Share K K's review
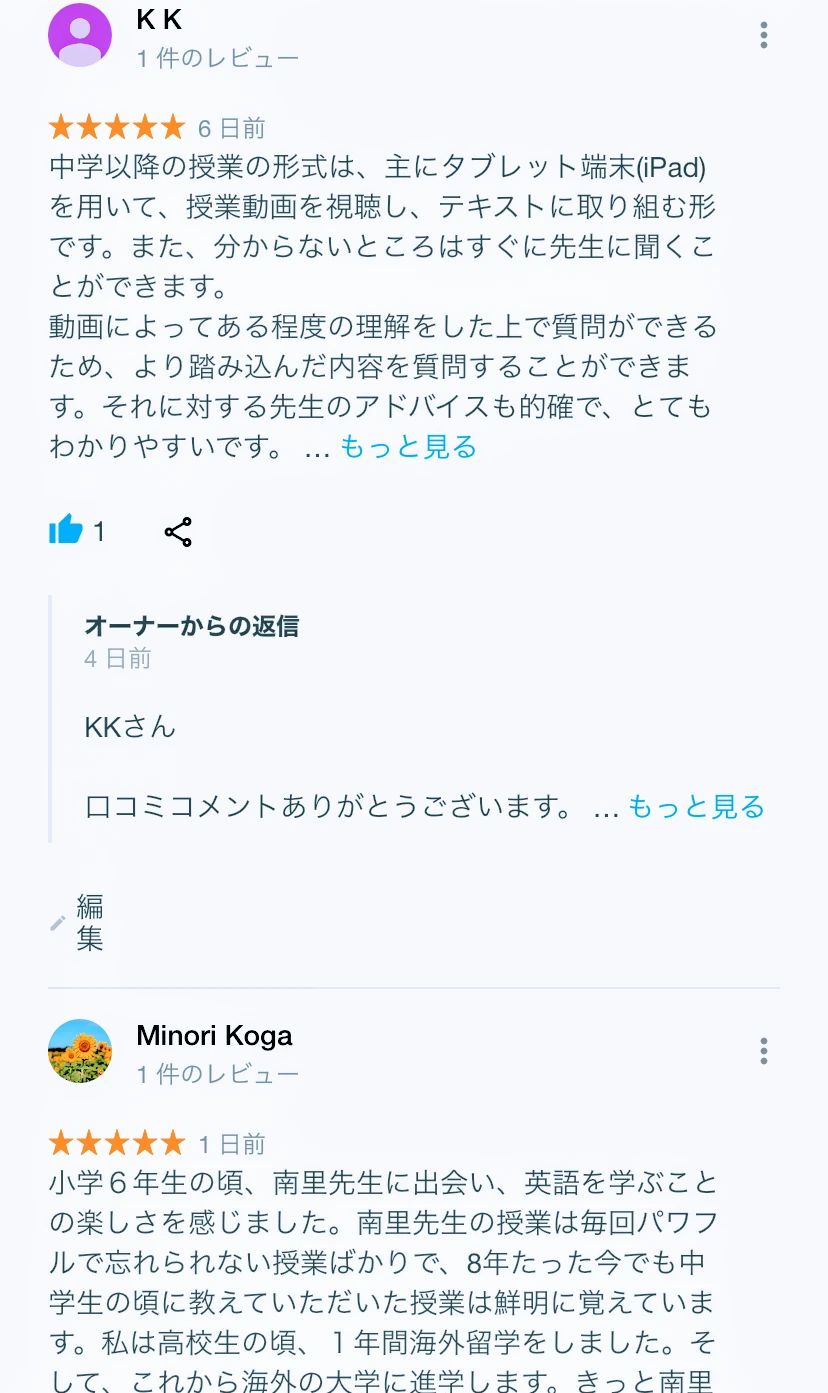Screen dimensions: 828x1393 pyautogui.click(x=178, y=531)
